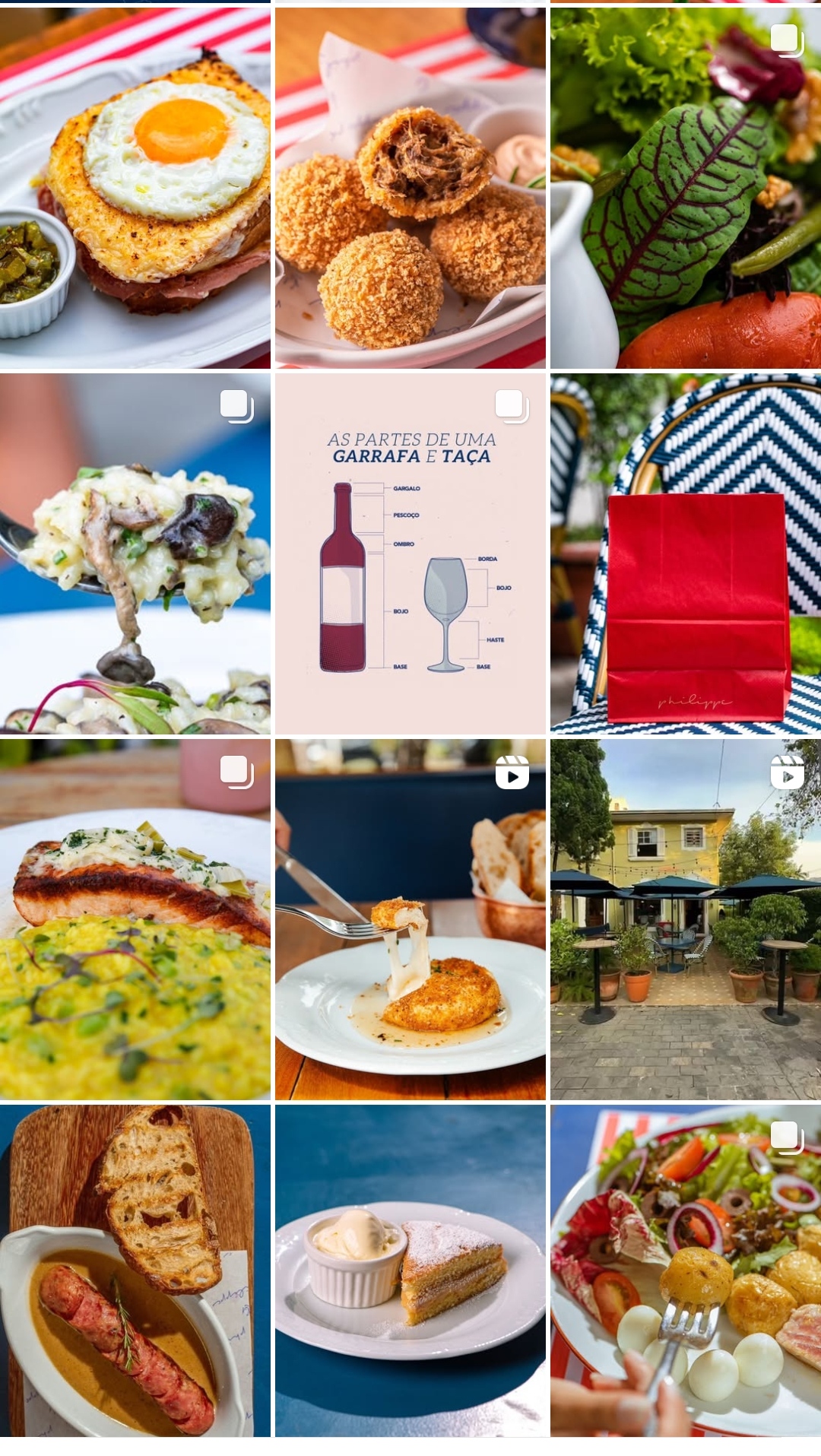Open the 'As partes de uma garrafa e taça' post

pos(410,554)
